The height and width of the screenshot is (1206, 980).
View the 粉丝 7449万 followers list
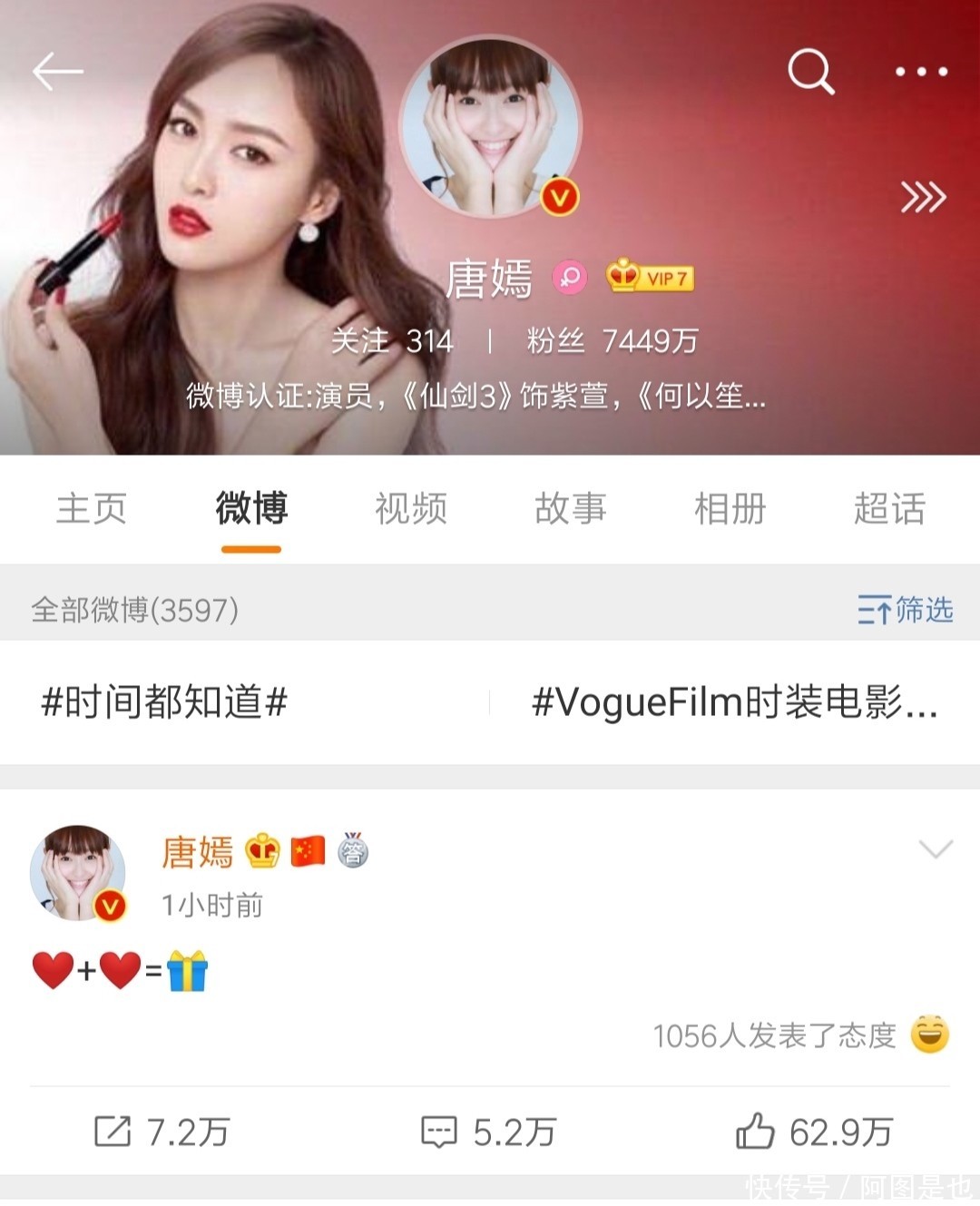pyautogui.click(x=612, y=341)
